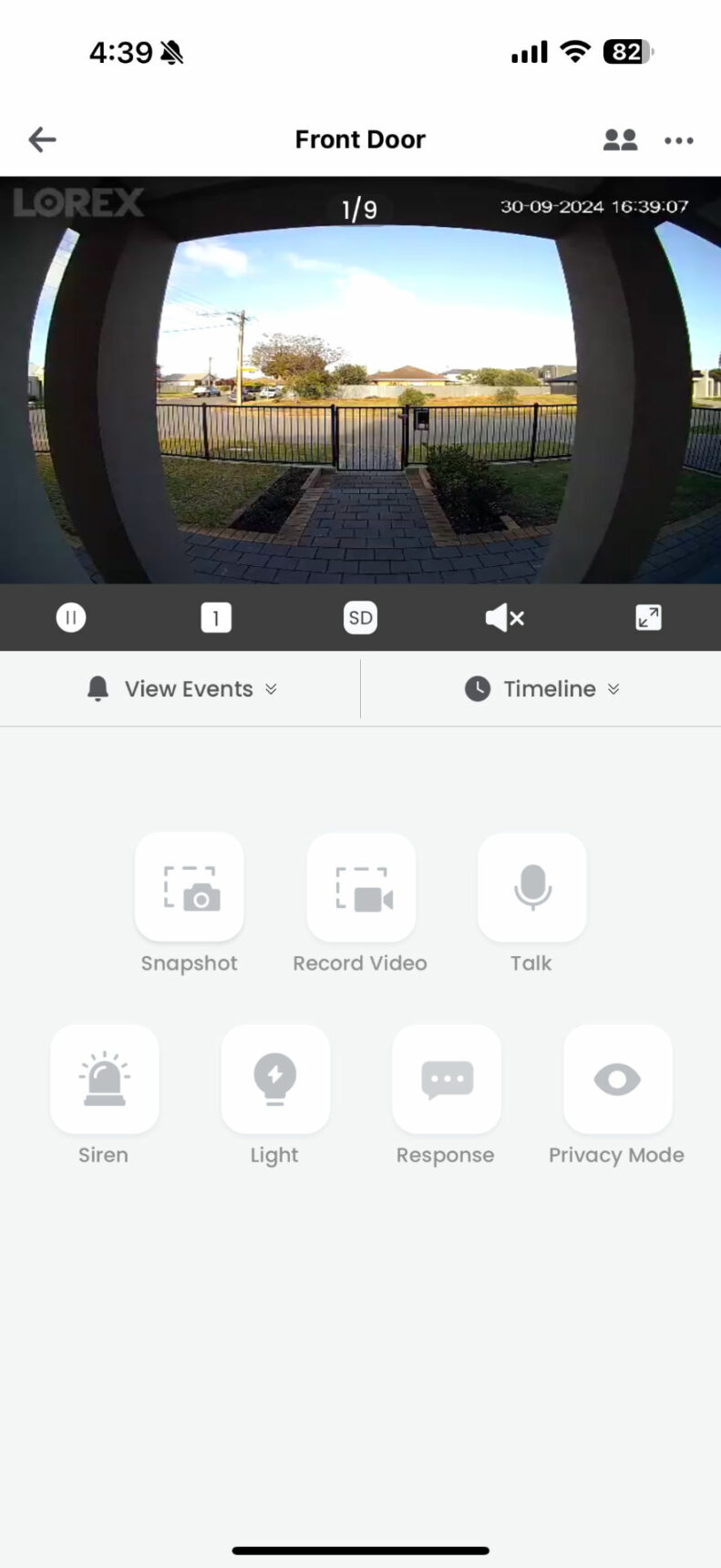
Task: Expand the View Events section
Action: point(180,688)
